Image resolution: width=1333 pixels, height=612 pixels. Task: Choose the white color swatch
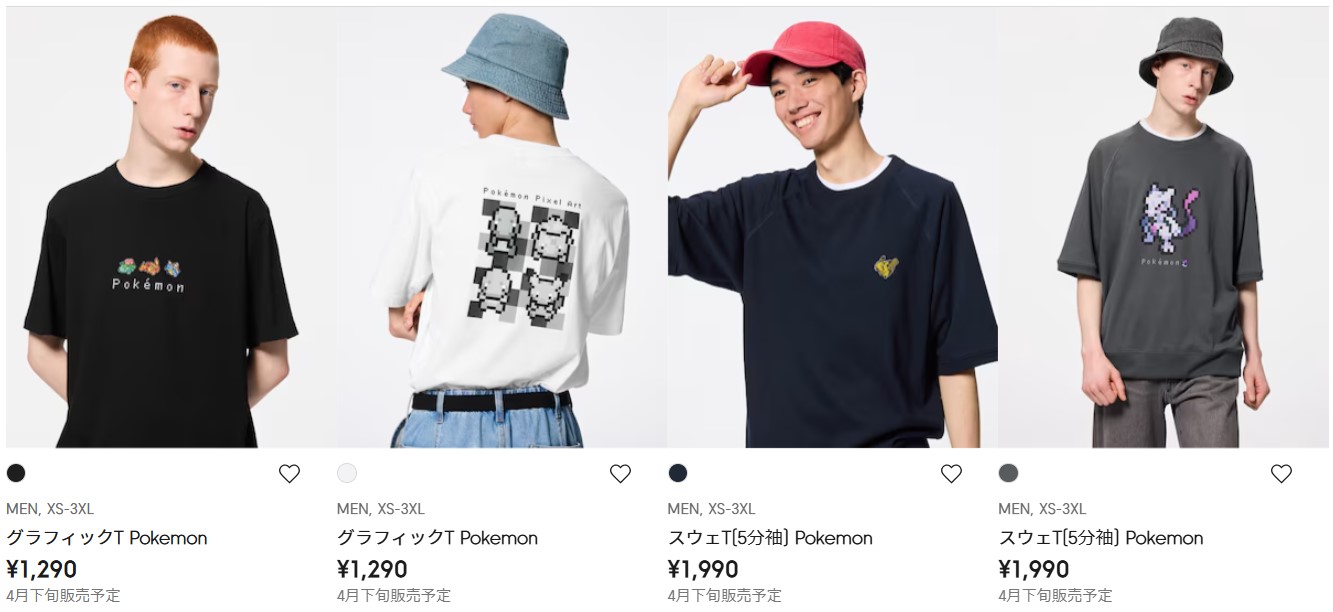click(347, 473)
